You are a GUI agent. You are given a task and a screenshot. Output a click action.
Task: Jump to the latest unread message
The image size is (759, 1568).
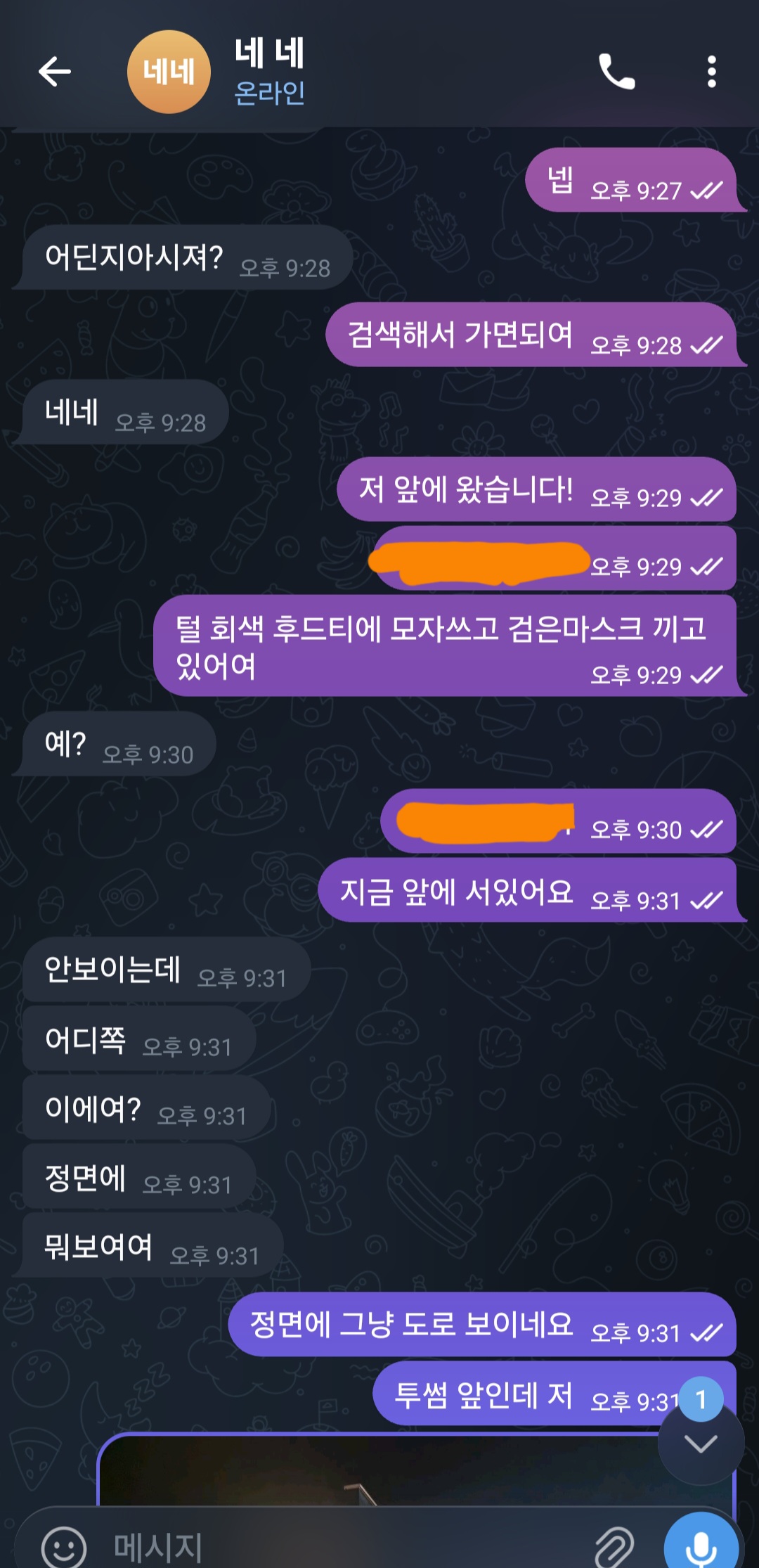[x=701, y=1443]
